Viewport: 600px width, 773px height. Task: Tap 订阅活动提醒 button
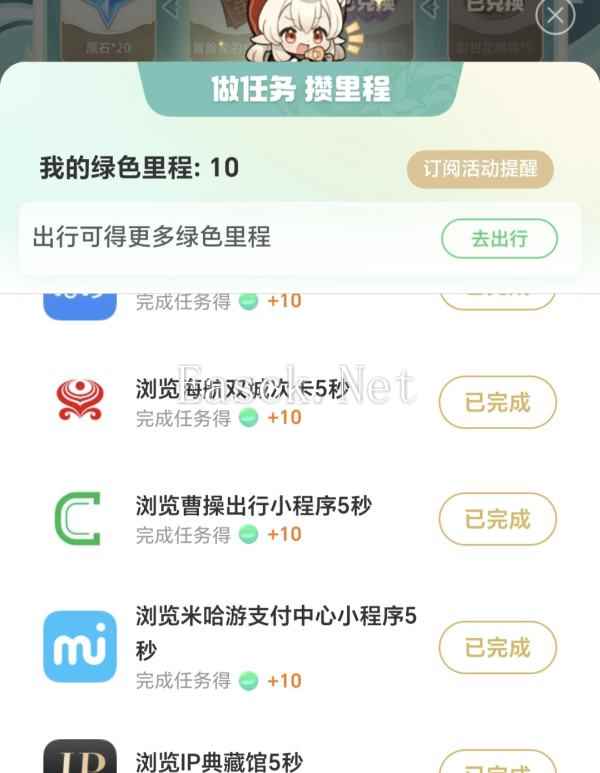(x=480, y=168)
